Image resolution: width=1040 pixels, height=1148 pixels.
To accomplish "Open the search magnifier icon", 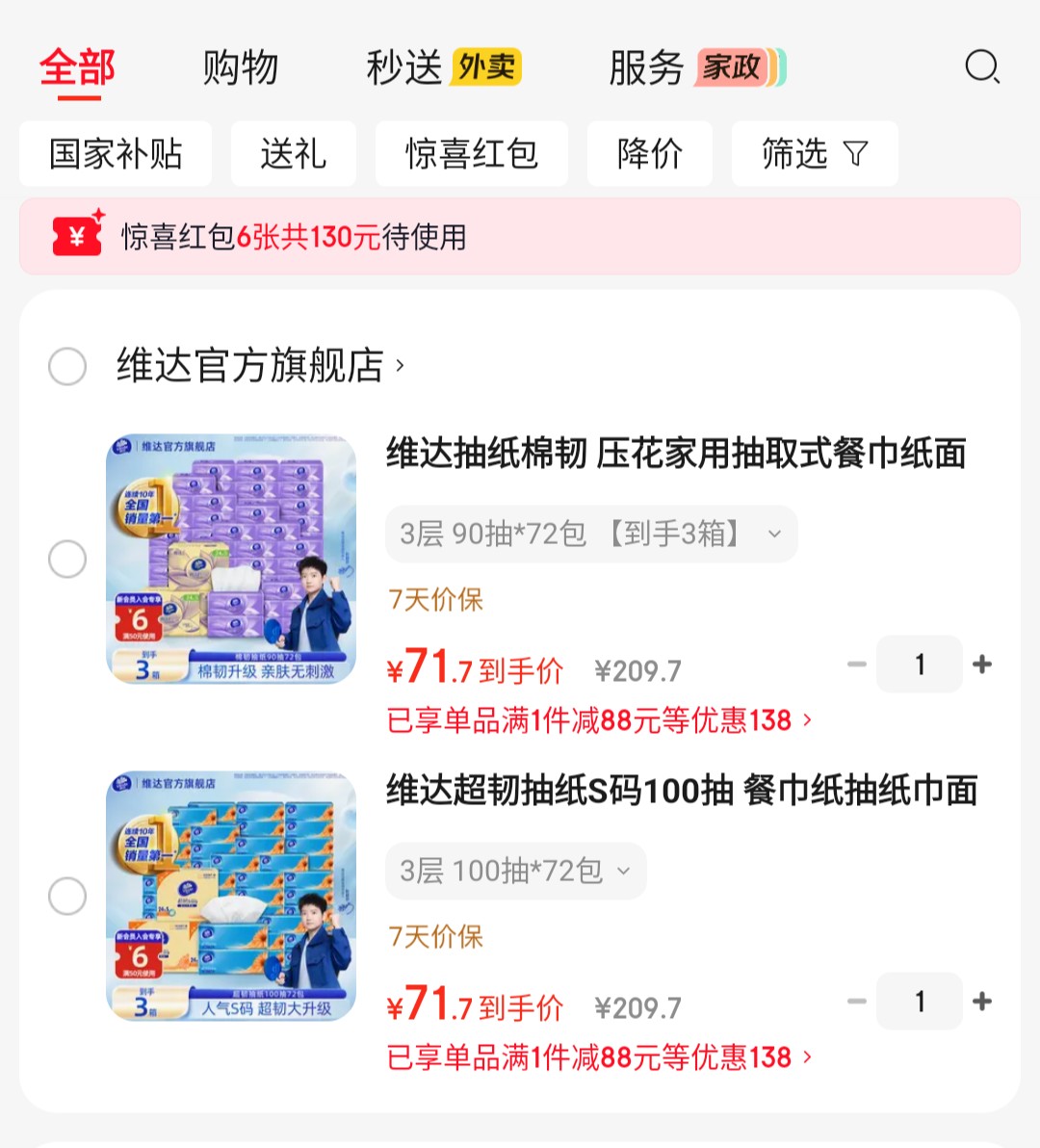I will 982,67.
